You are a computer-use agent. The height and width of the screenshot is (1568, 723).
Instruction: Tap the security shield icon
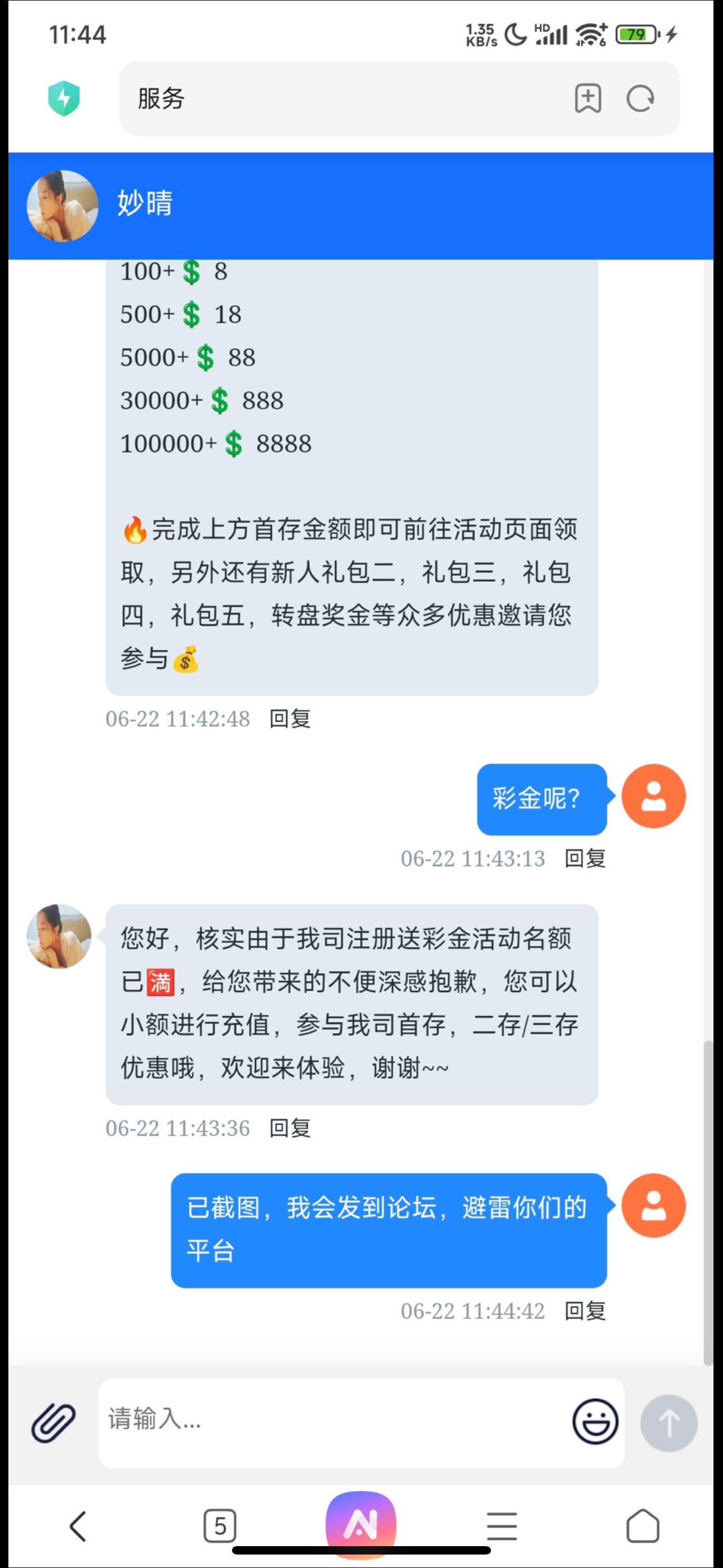tap(64, 98)
